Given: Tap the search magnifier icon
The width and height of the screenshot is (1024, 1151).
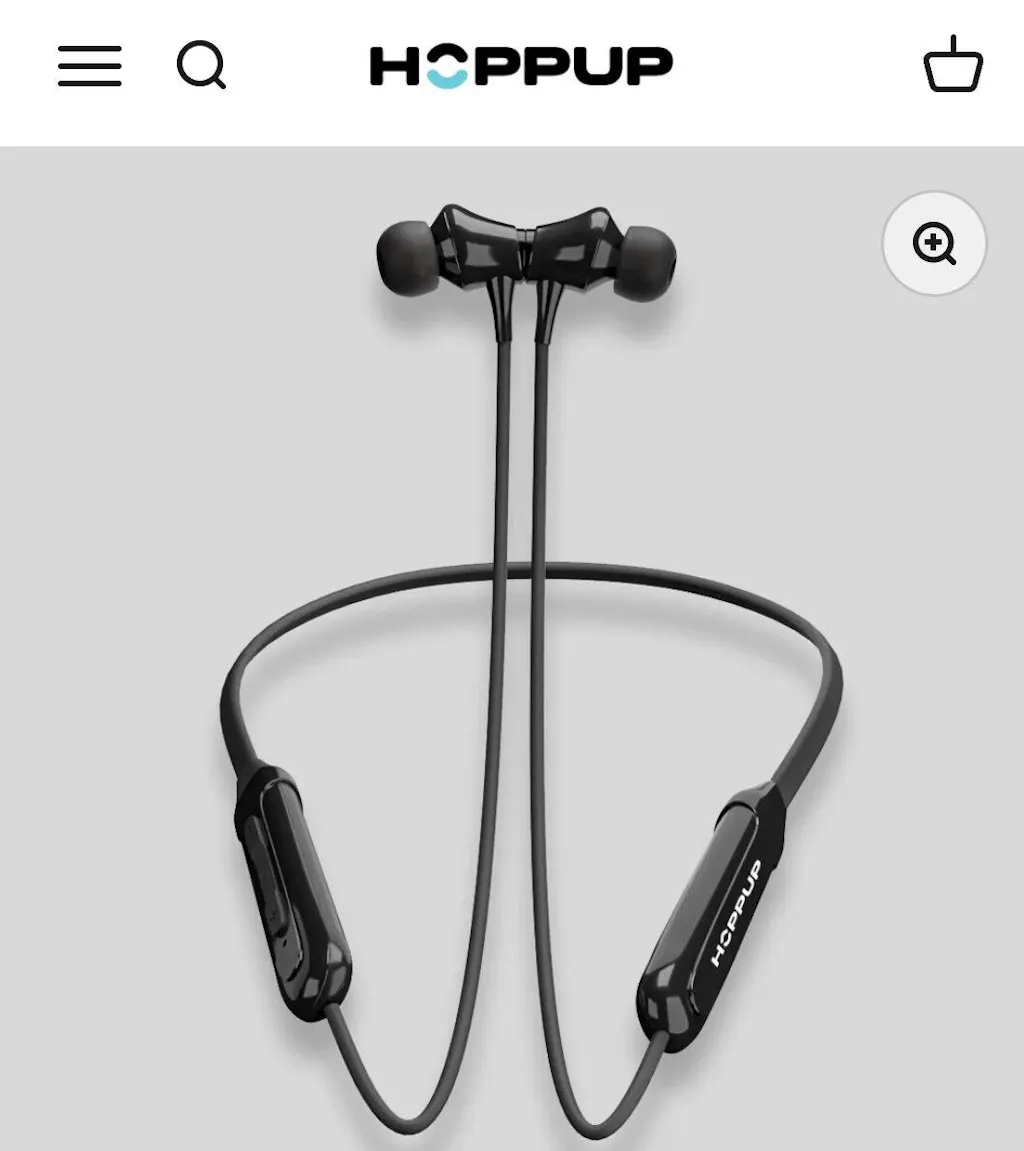Looking at the screenshot, I should pyautogui.click(x=201, y=67).
